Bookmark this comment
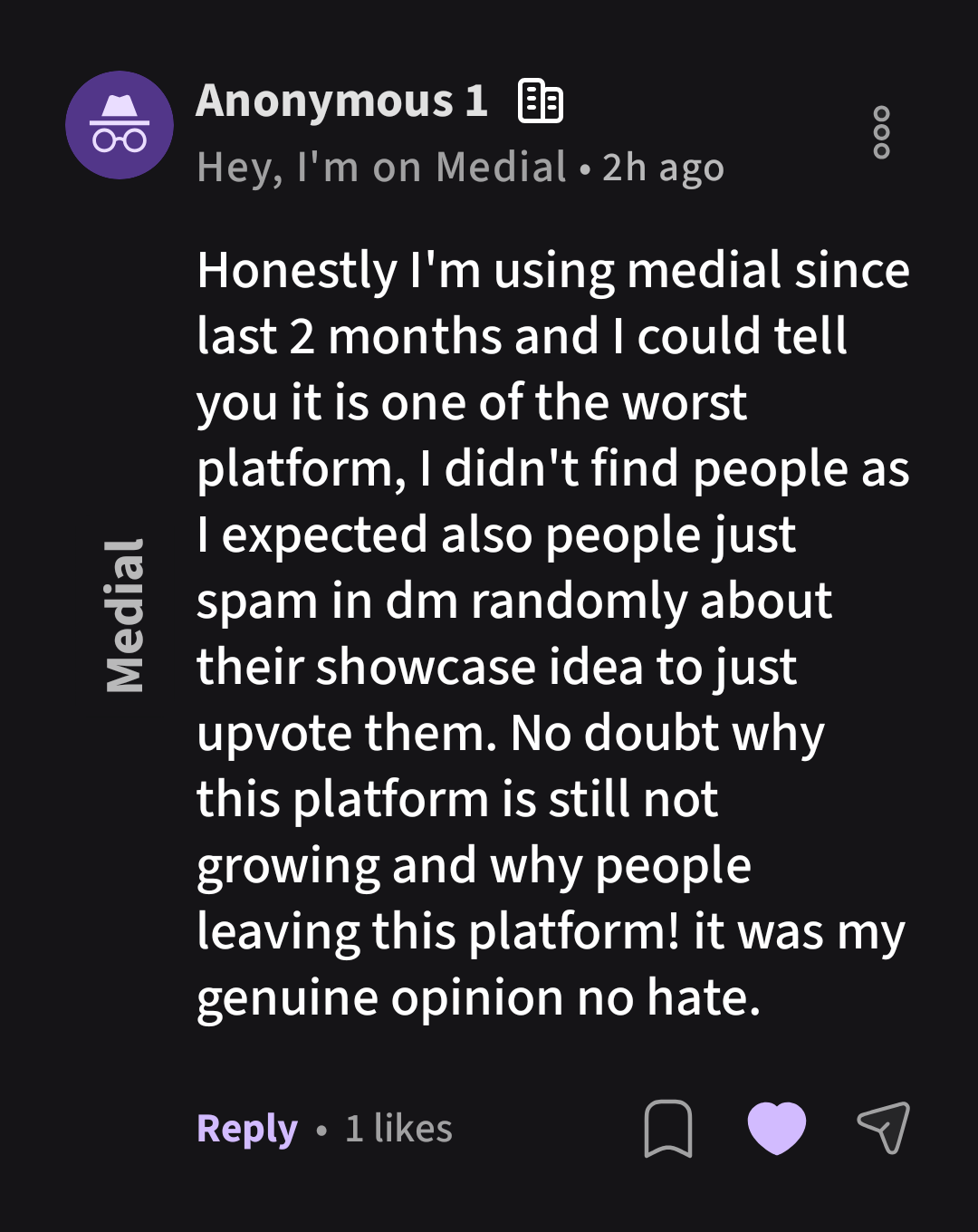 tap(668, 1129)
